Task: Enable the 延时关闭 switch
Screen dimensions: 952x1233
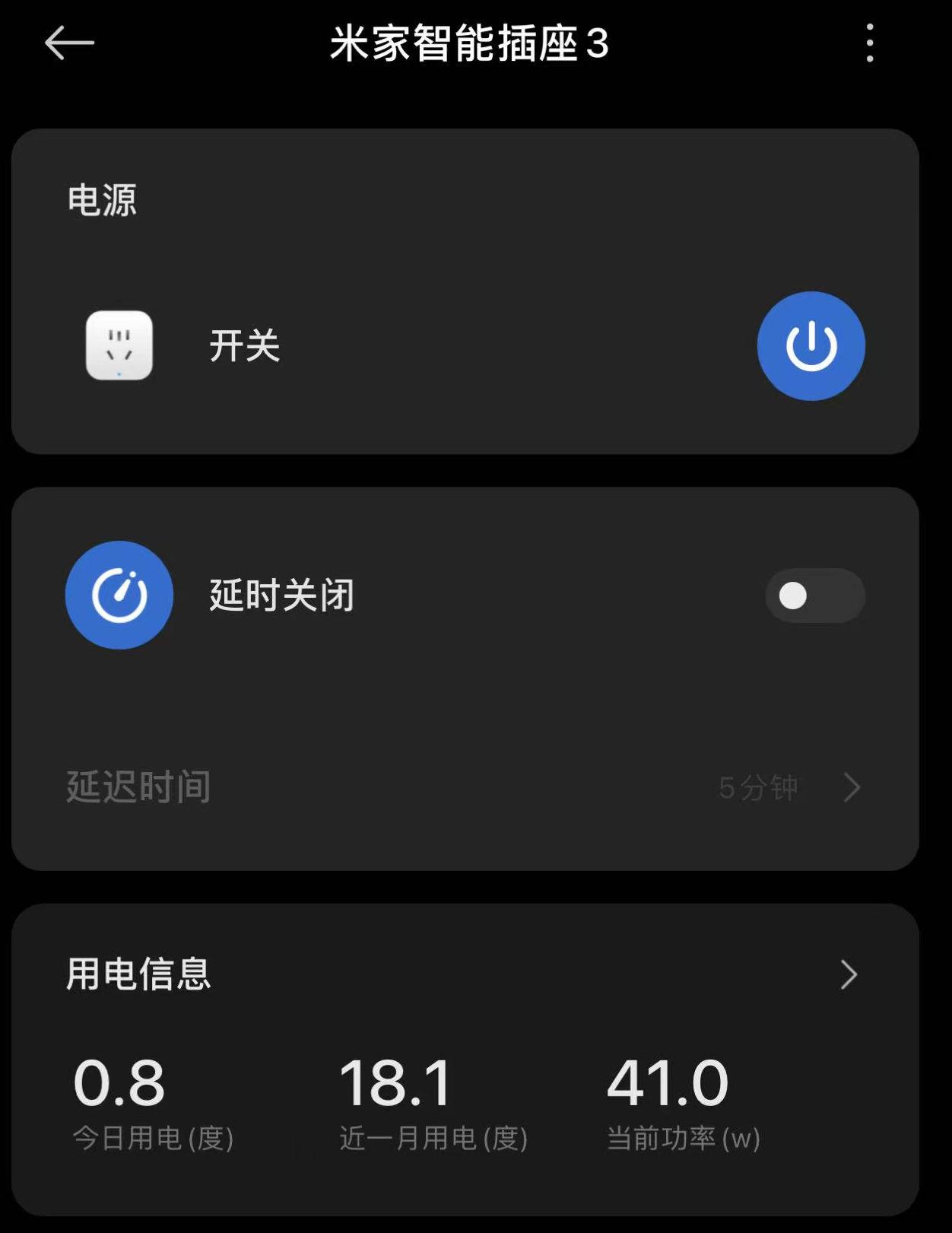Action: click(814, 596)
